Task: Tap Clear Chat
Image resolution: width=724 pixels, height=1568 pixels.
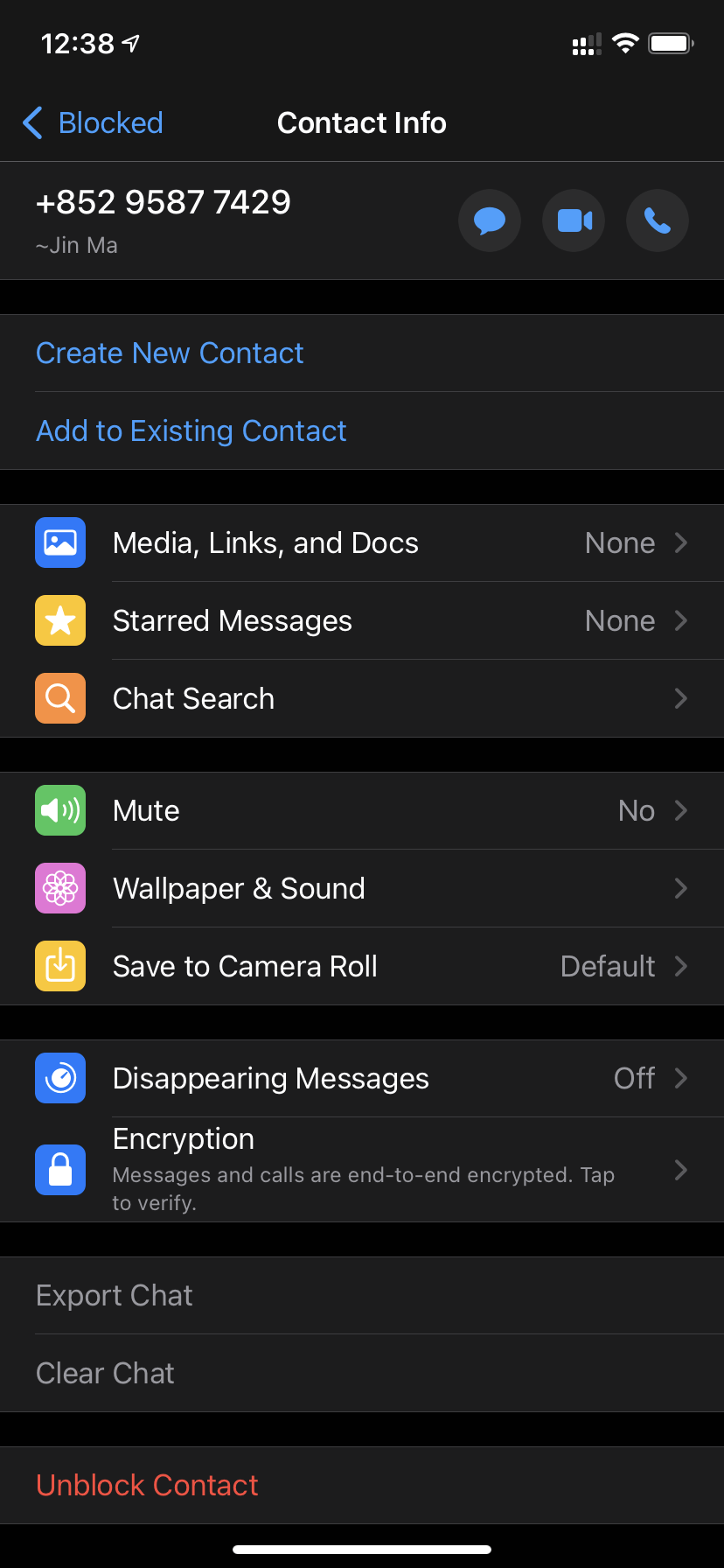Action: (106, 1374)
